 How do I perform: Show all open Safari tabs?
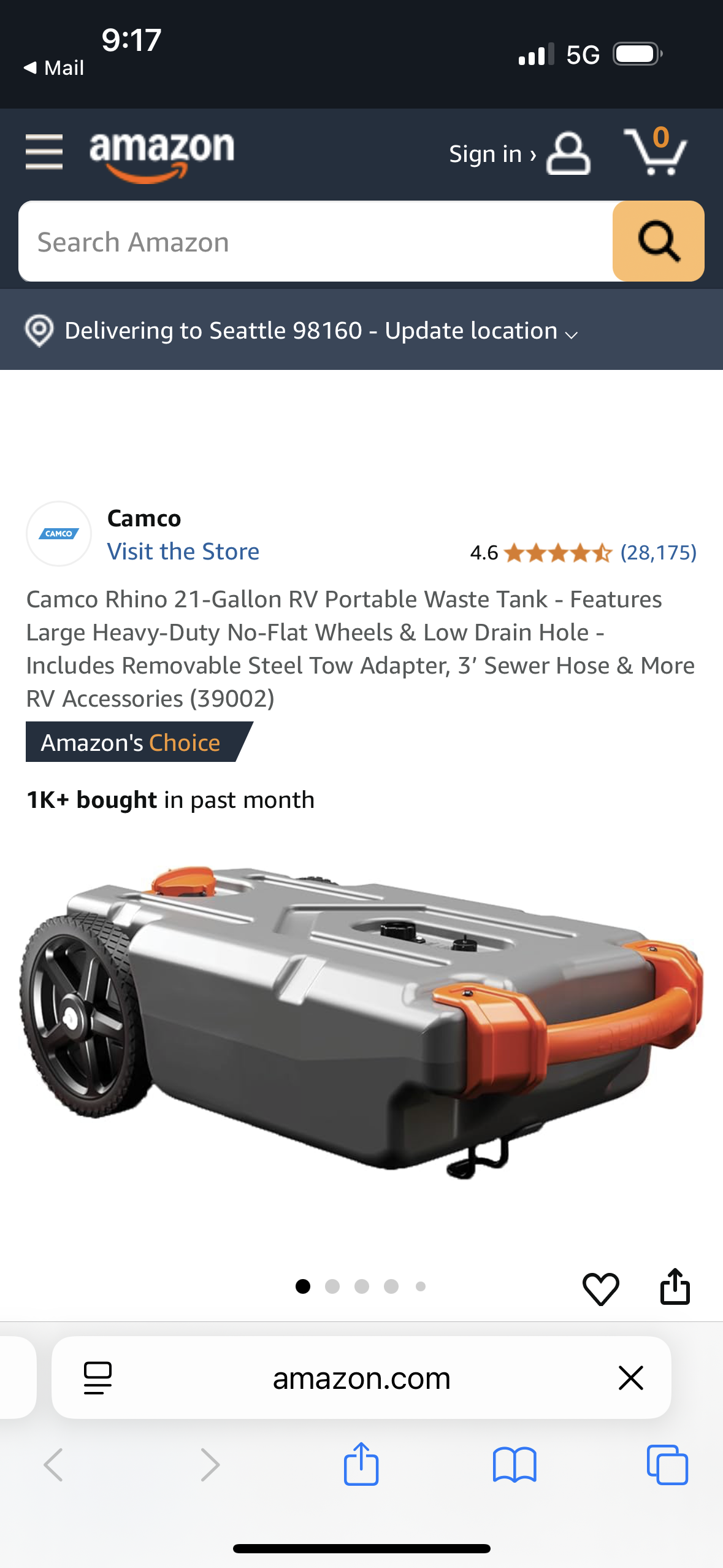tap(667, 1465)
